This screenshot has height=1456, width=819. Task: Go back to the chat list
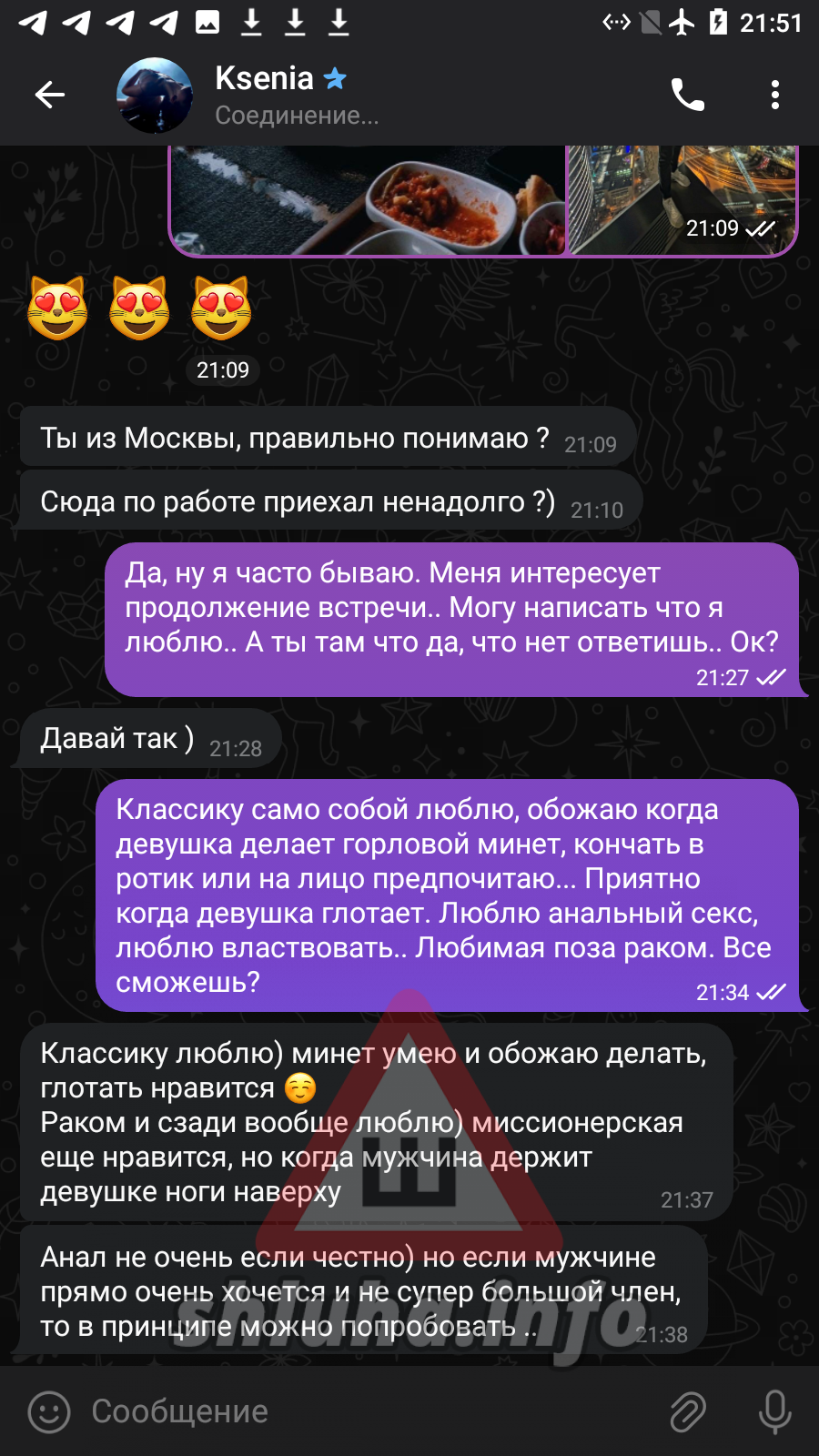[x=50, y=95]
